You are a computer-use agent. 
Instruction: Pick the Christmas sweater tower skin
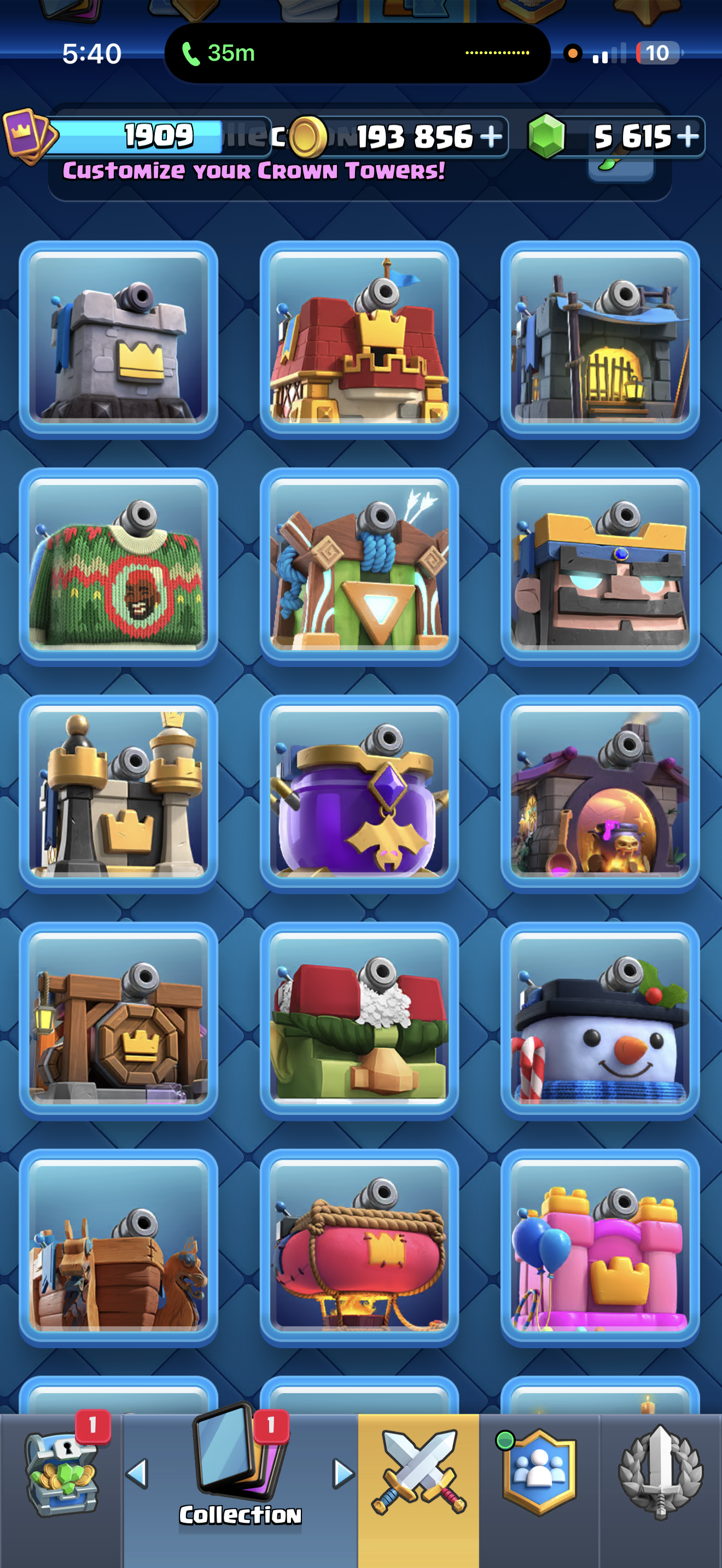(119, 567)
